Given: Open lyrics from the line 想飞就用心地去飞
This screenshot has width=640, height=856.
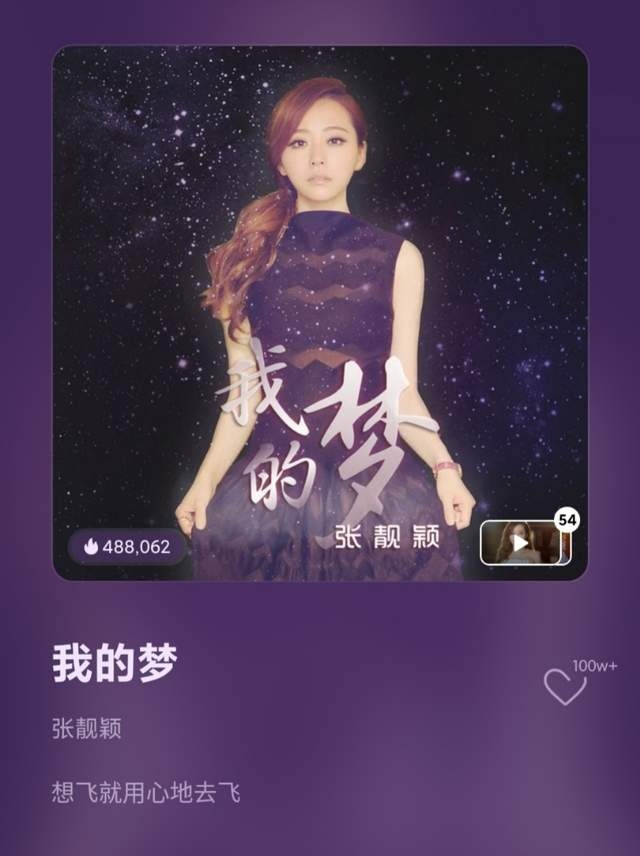Looking at the screenshot, I should 146,793.
